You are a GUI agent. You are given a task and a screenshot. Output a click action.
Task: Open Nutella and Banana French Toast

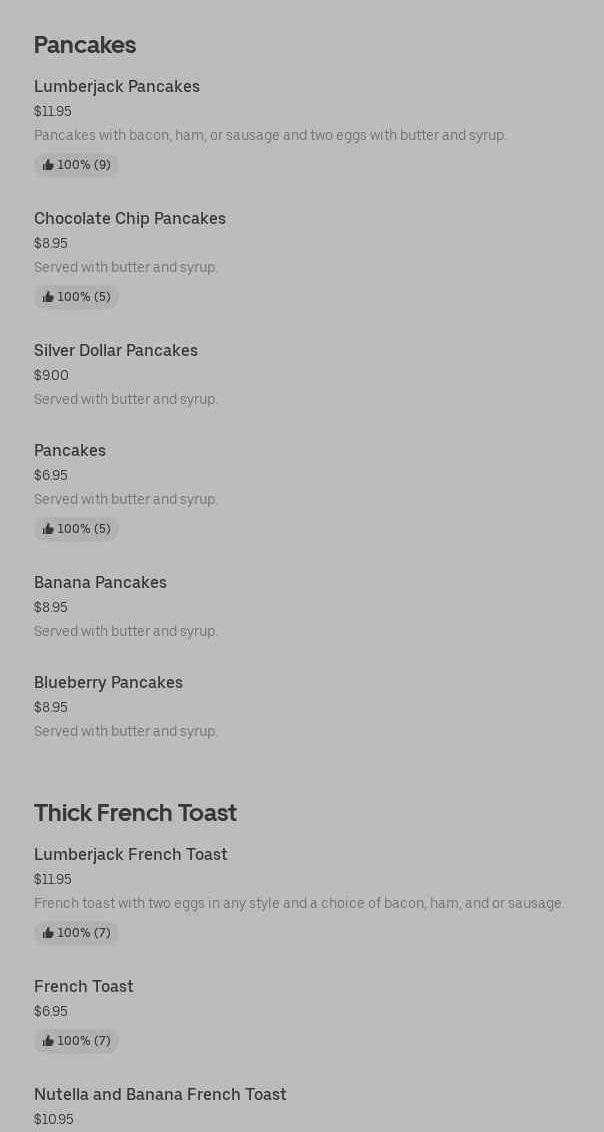(x=160, y=1095)
